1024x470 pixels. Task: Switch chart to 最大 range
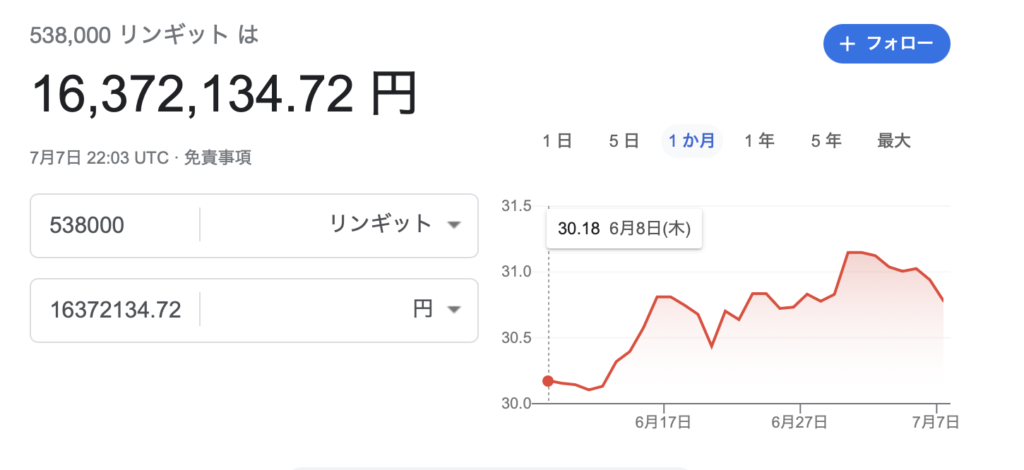coord(893,141)
